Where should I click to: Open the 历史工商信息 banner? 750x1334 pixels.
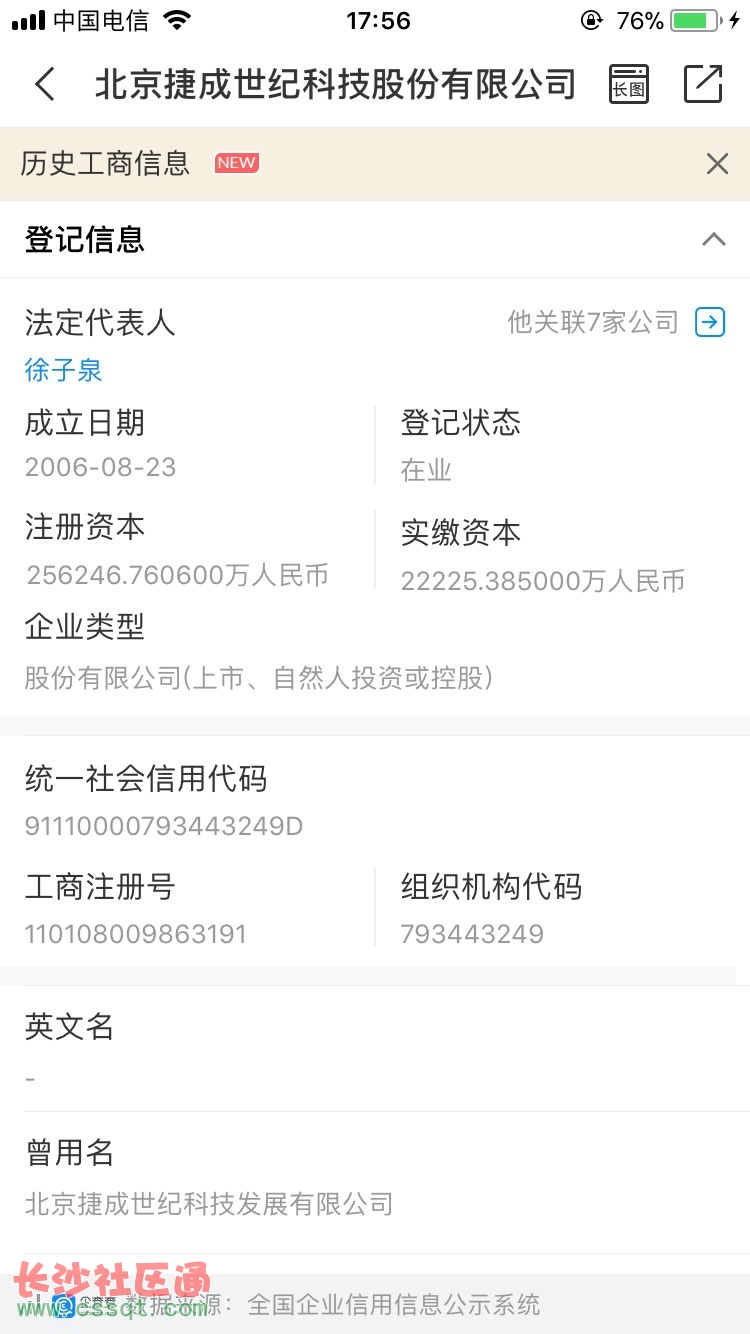tap(140, 164)
